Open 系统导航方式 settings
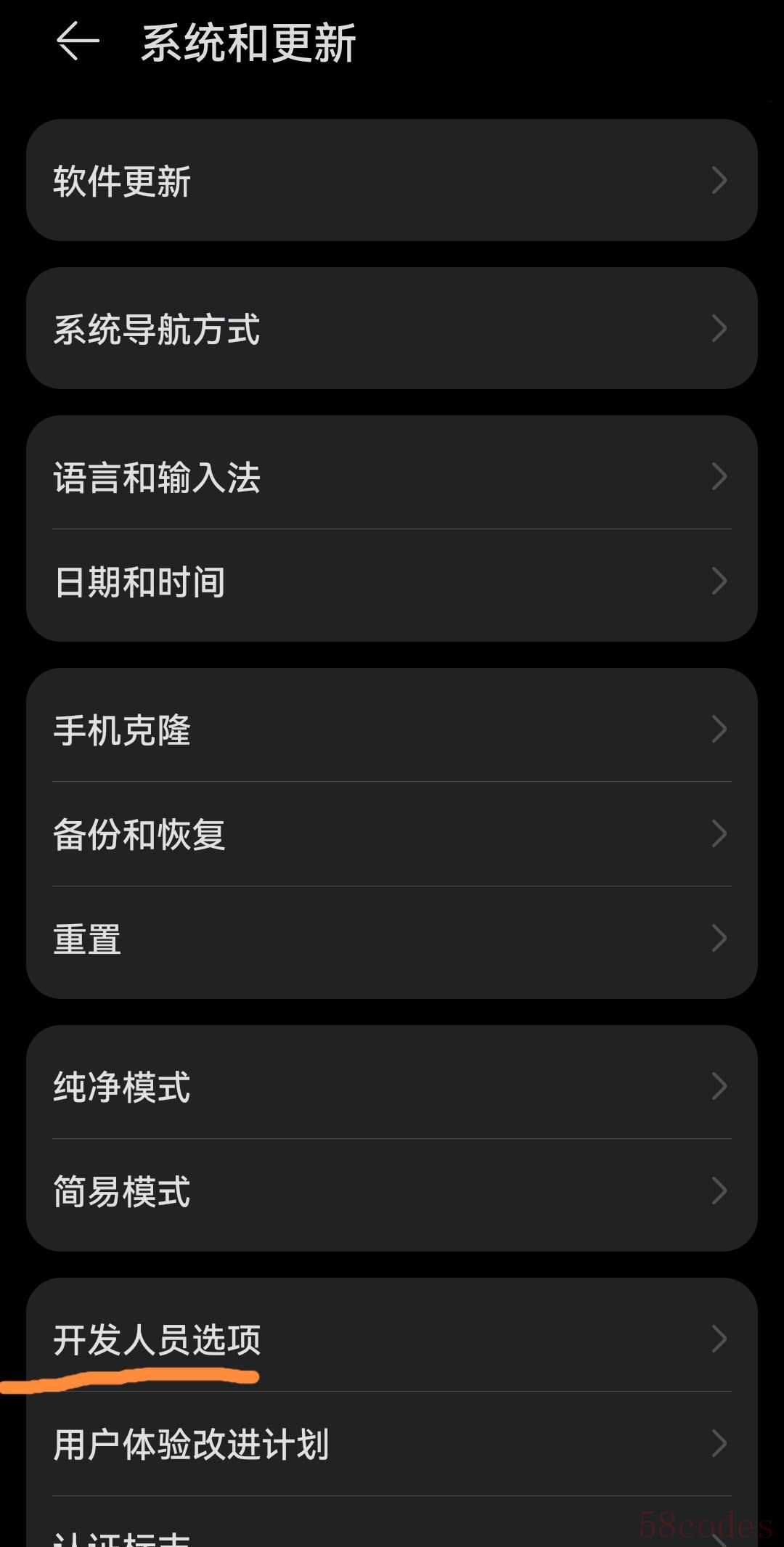784x1547 pixels. (392, 329)
